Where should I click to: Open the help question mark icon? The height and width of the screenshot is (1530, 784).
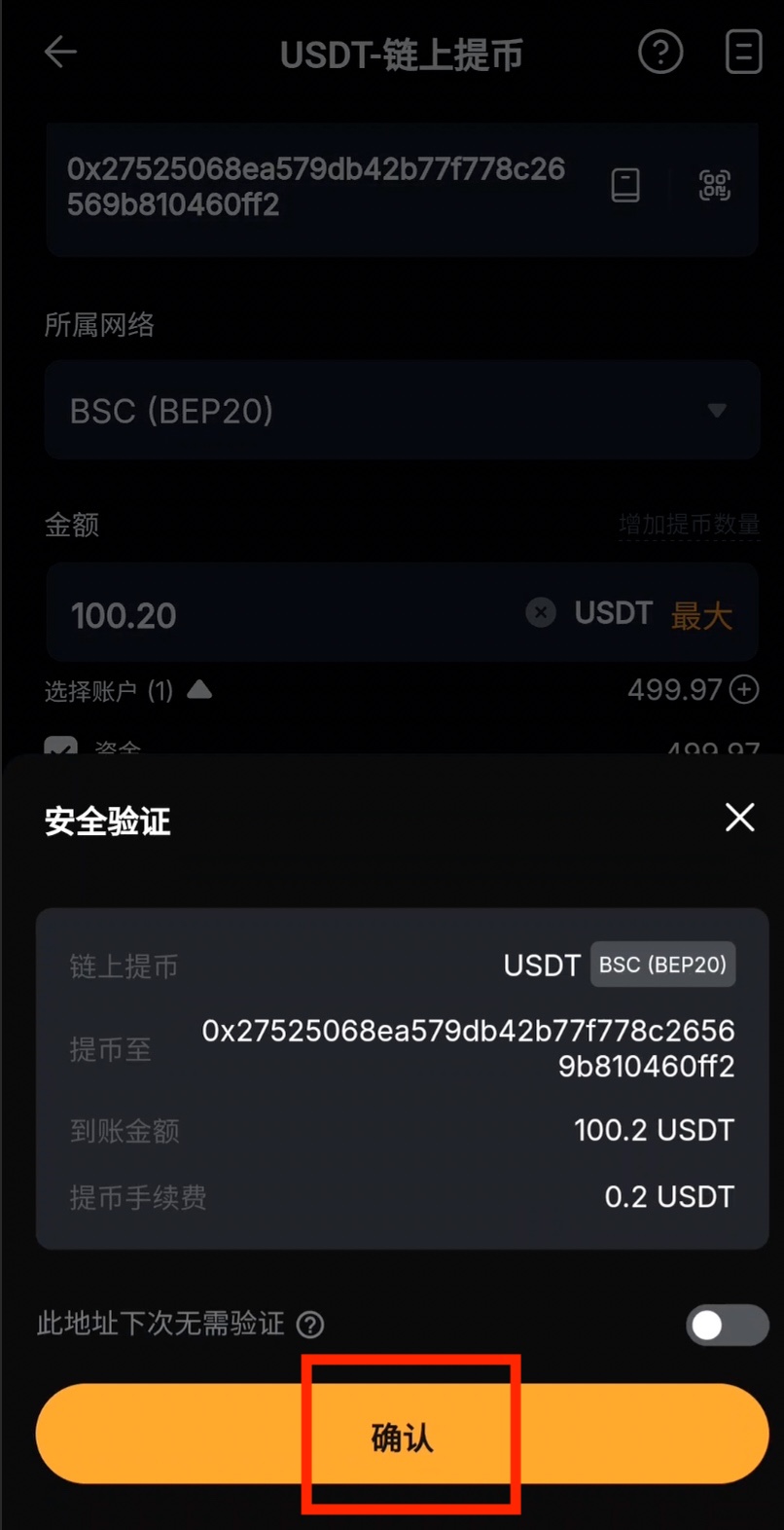(660, 53)
